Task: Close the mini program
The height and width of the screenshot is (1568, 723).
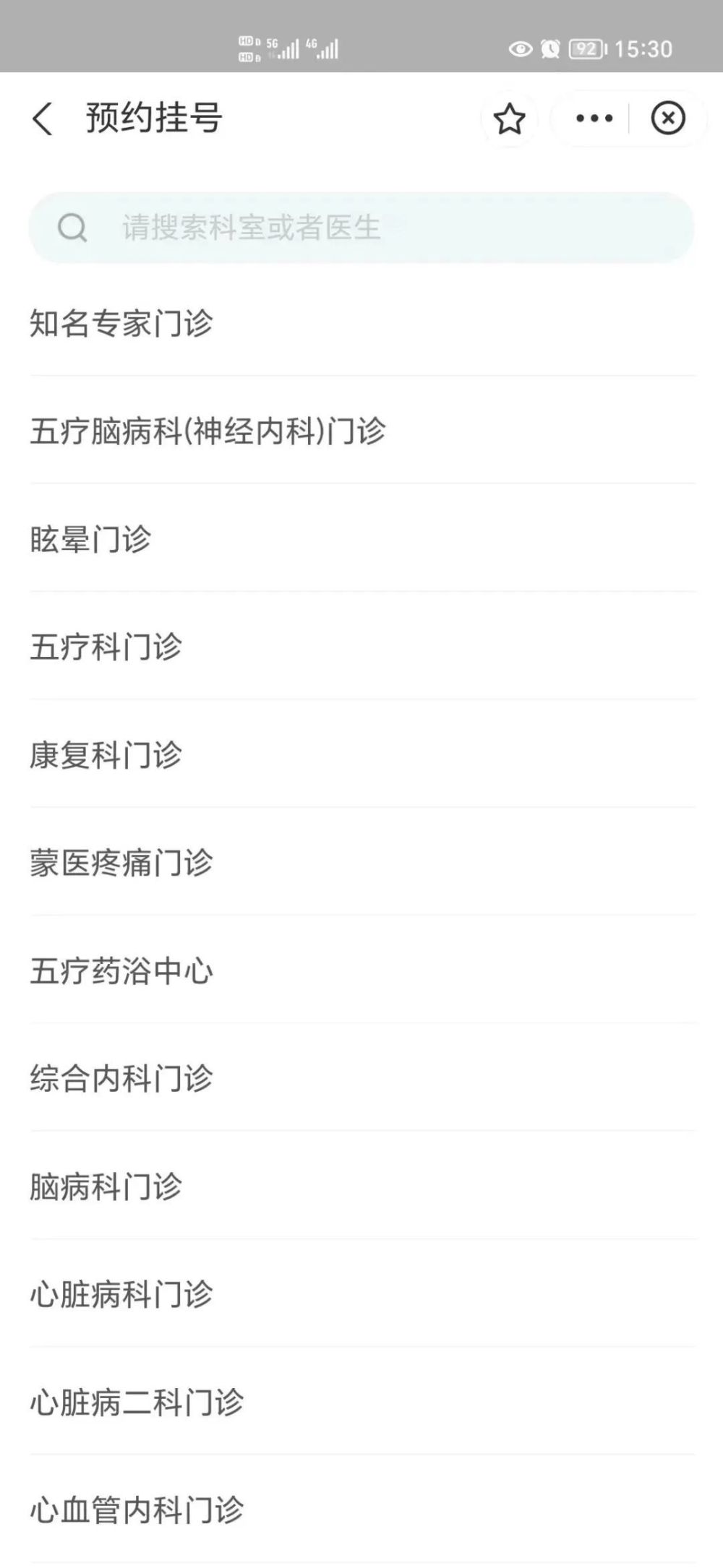Action: [x=667, y=119]
